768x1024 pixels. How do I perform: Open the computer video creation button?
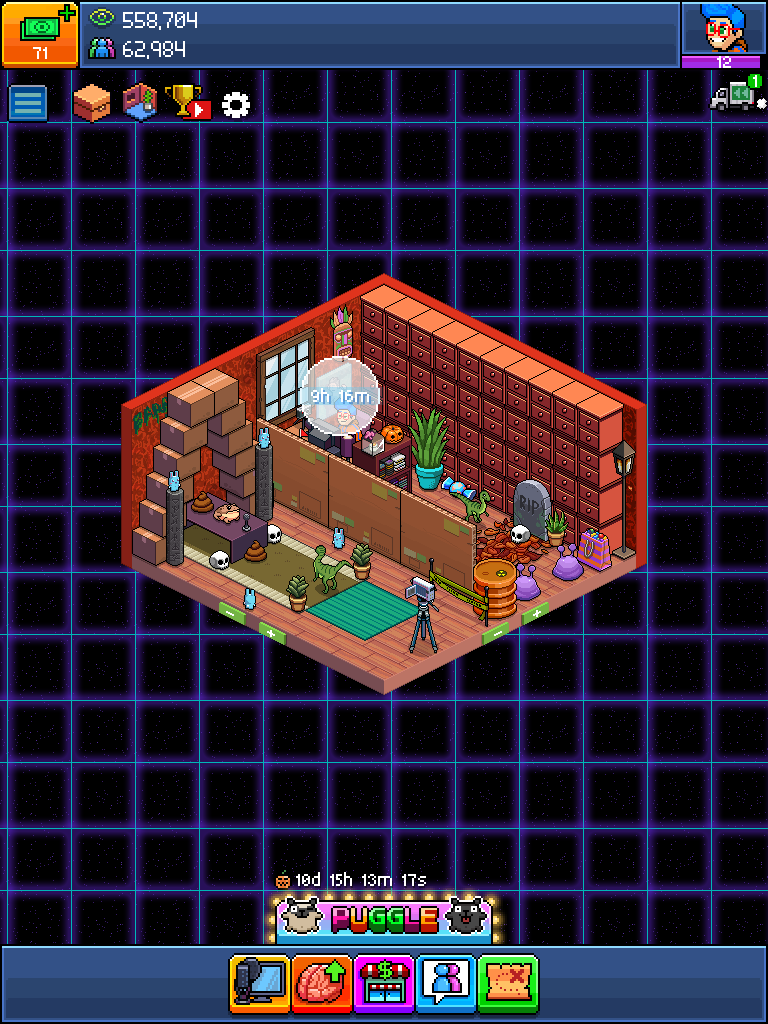(x=260, y=984)
